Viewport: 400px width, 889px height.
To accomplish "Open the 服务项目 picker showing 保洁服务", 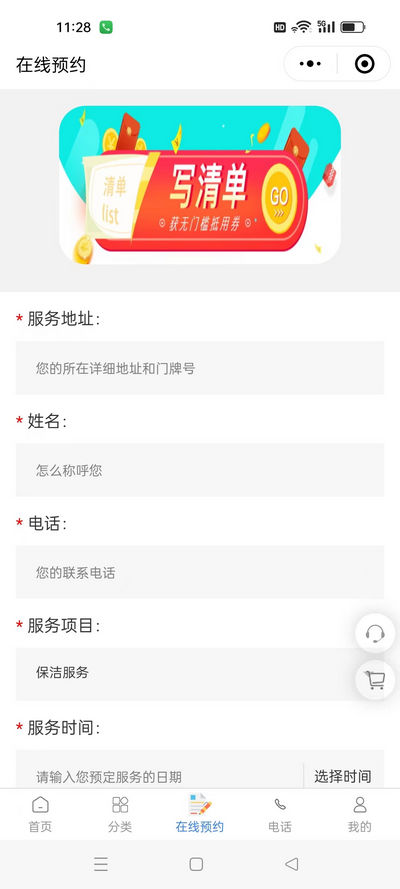I will click(x=200, y=674).
